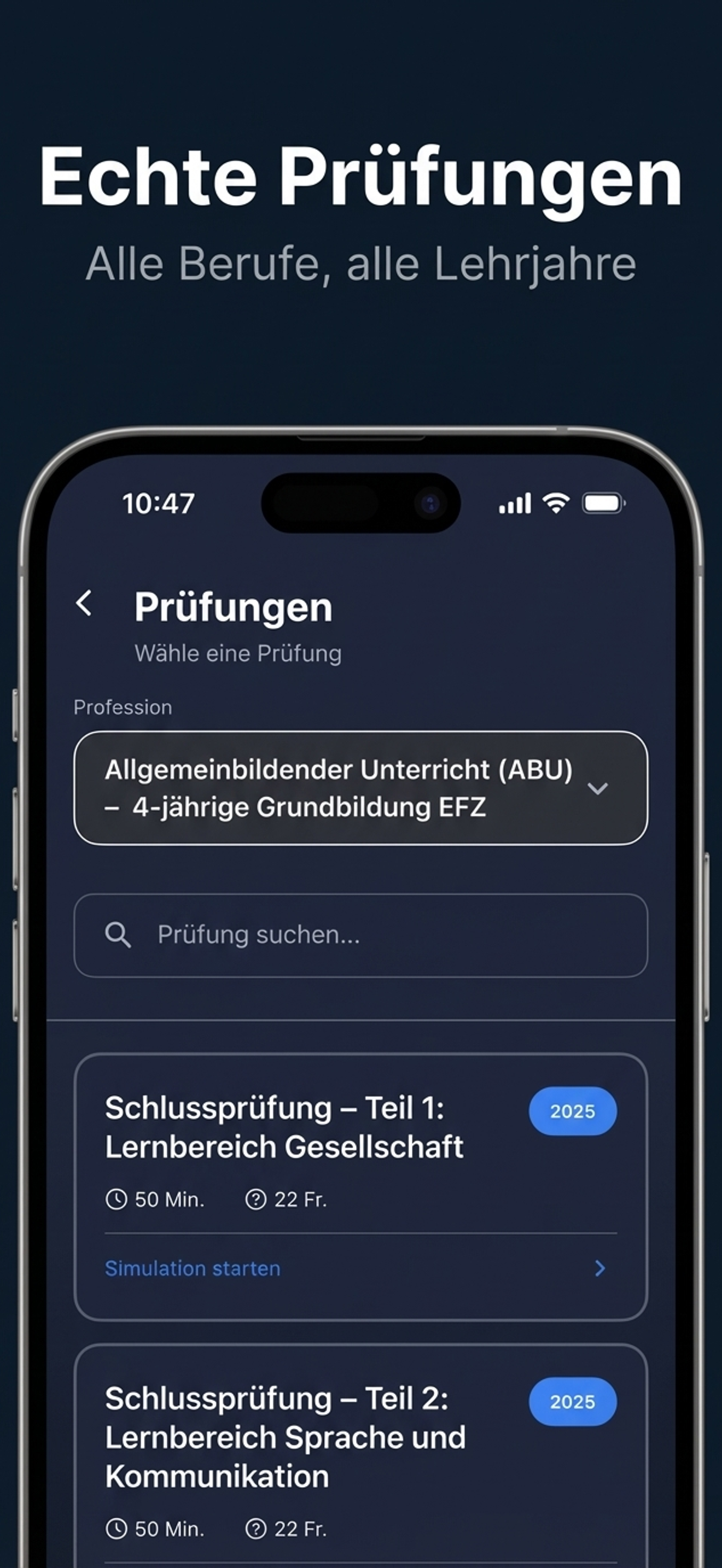Viewport: 722px width, 1568px height.
Task: Select the Profession section label
Action: click(x=123, y=707)
